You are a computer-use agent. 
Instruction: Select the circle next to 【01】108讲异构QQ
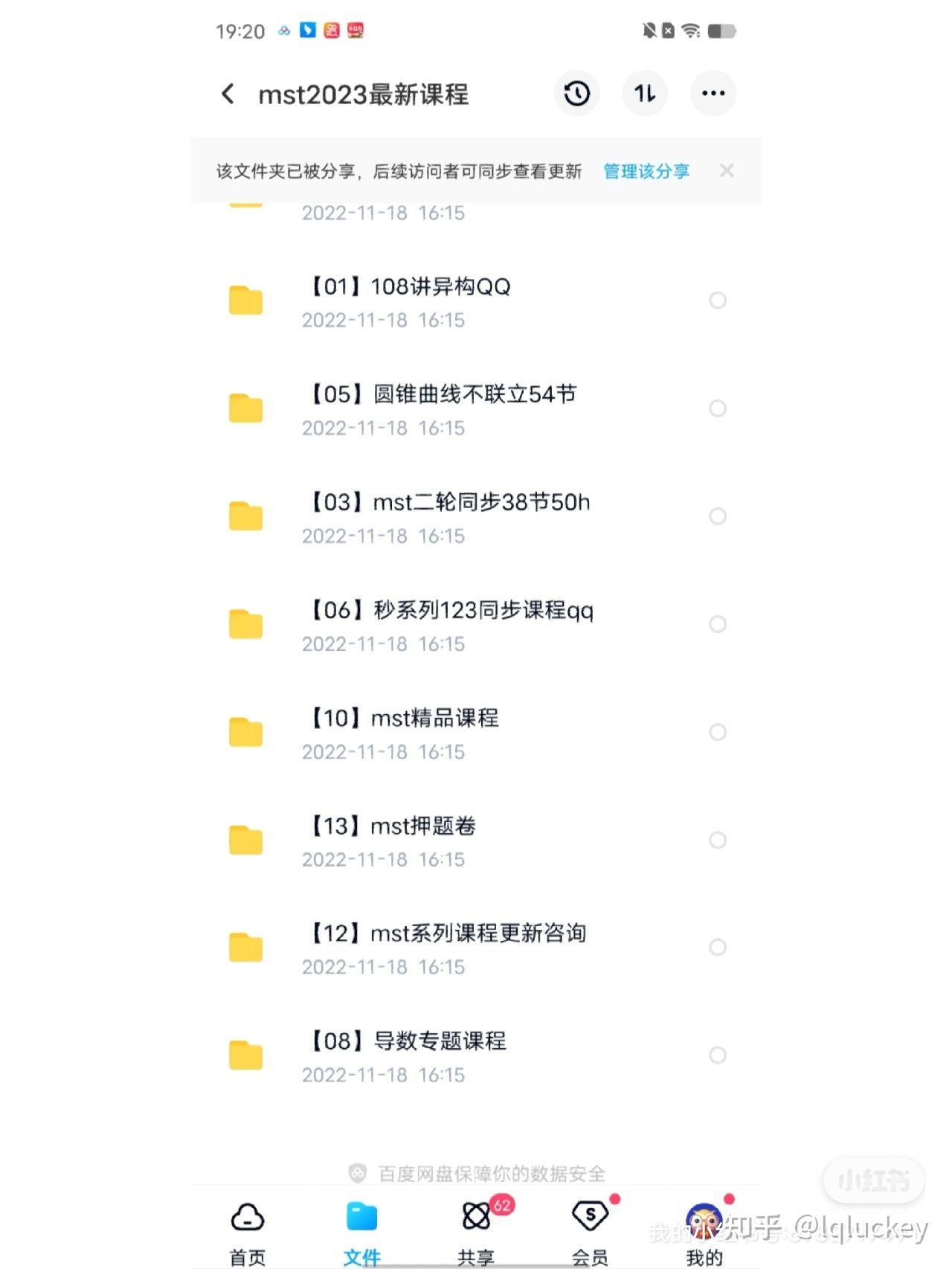pos(716,300)
